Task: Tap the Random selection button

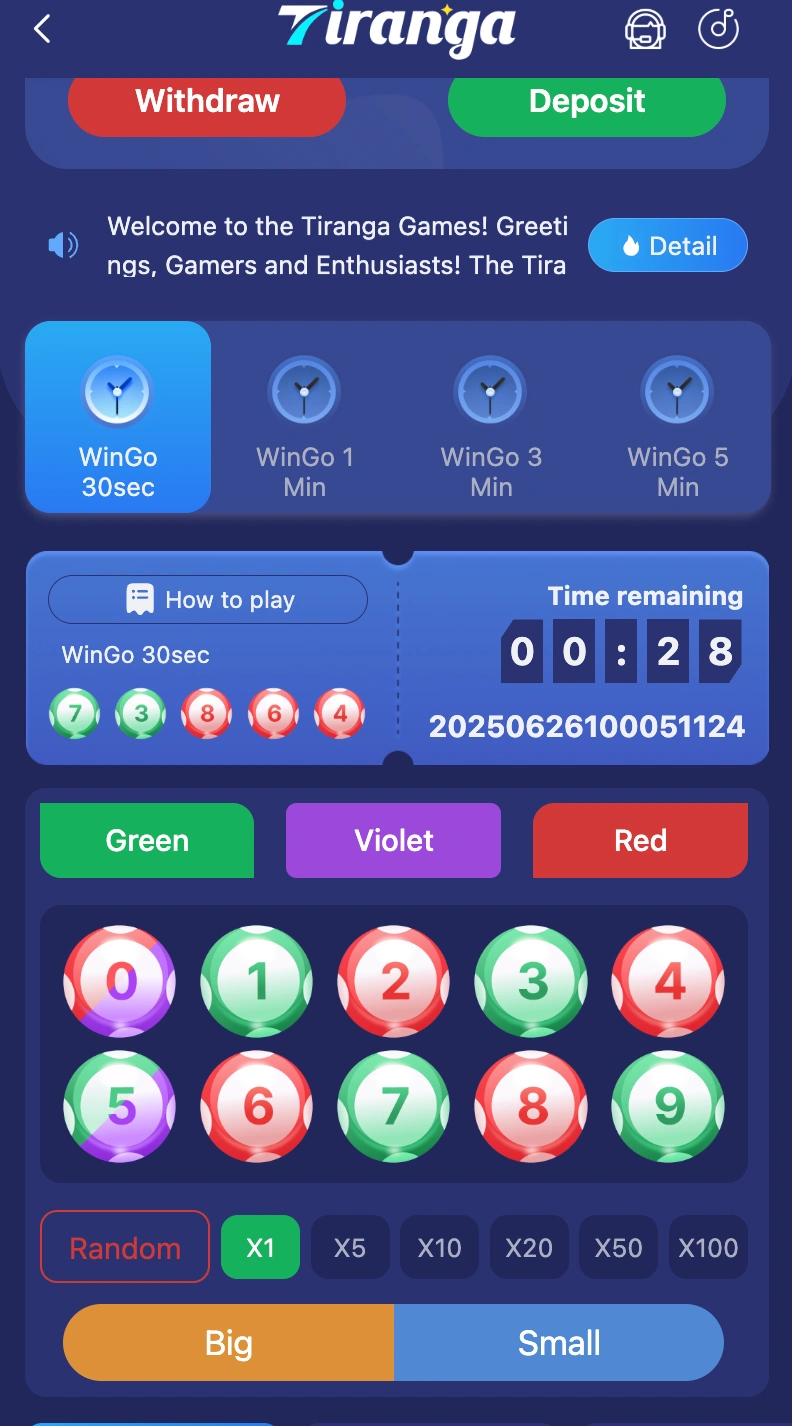Action: (125, 1248)
